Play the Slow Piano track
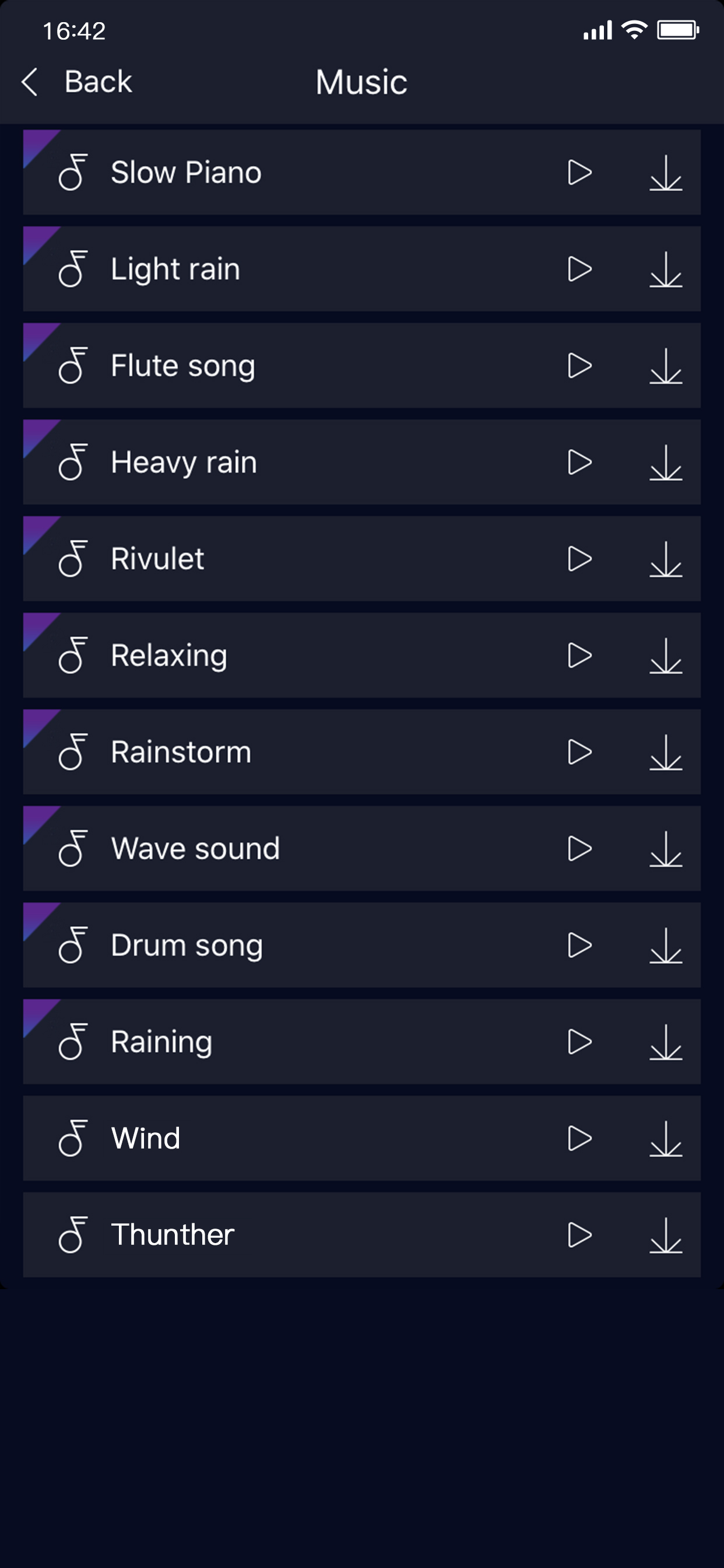 [x=579, y=172]
